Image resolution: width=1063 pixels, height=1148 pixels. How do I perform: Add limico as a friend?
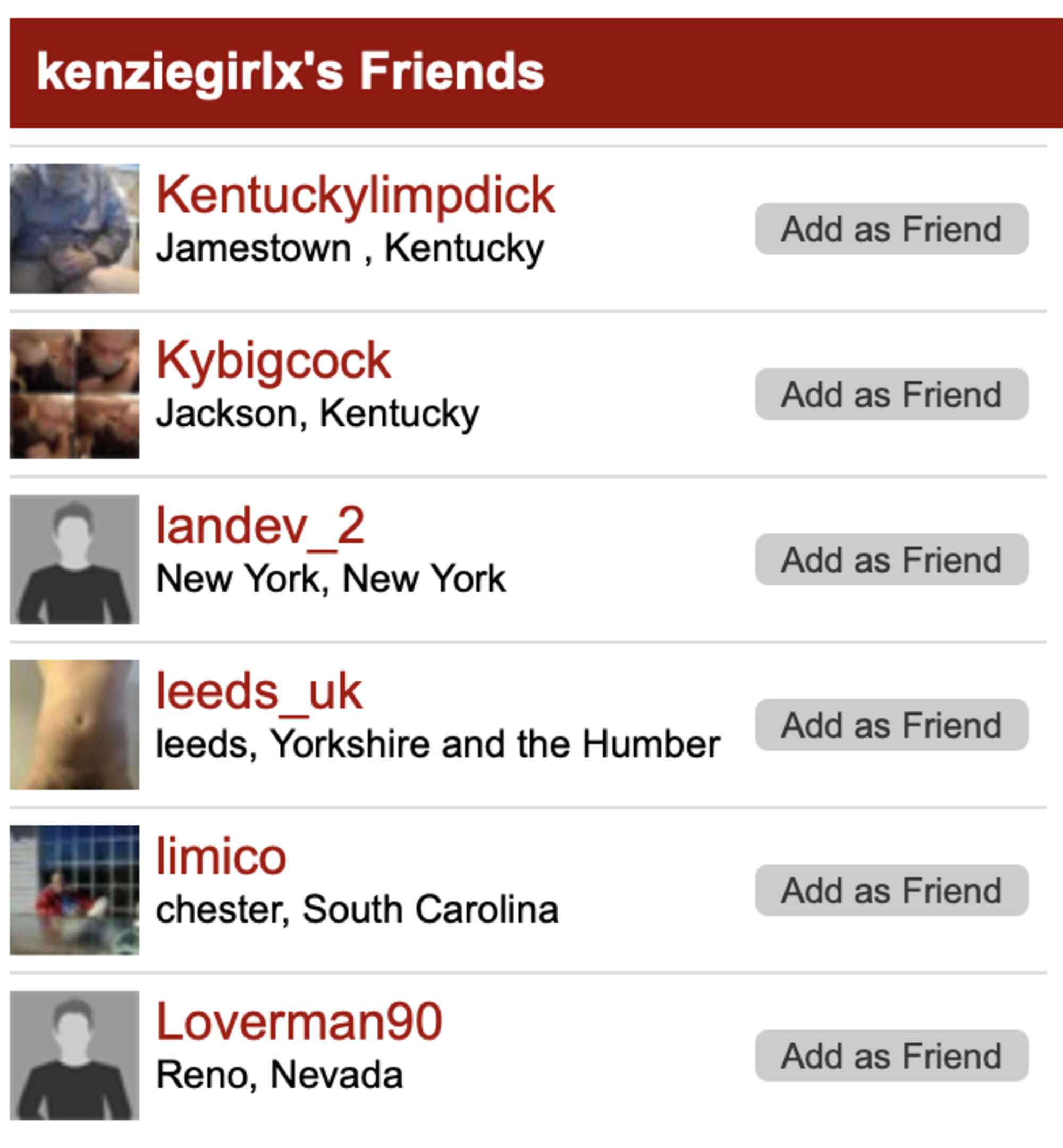click(891, 890)
